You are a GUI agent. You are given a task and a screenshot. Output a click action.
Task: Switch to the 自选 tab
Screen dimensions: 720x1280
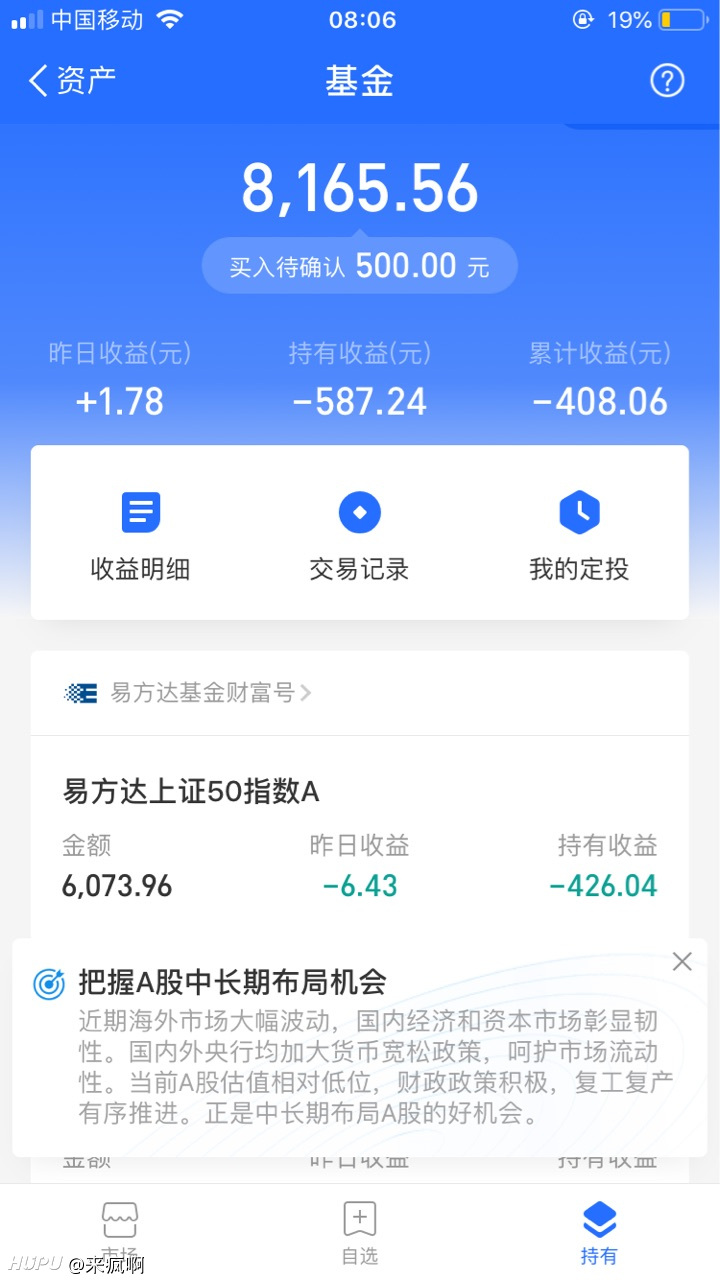(x=360, y=1233)
